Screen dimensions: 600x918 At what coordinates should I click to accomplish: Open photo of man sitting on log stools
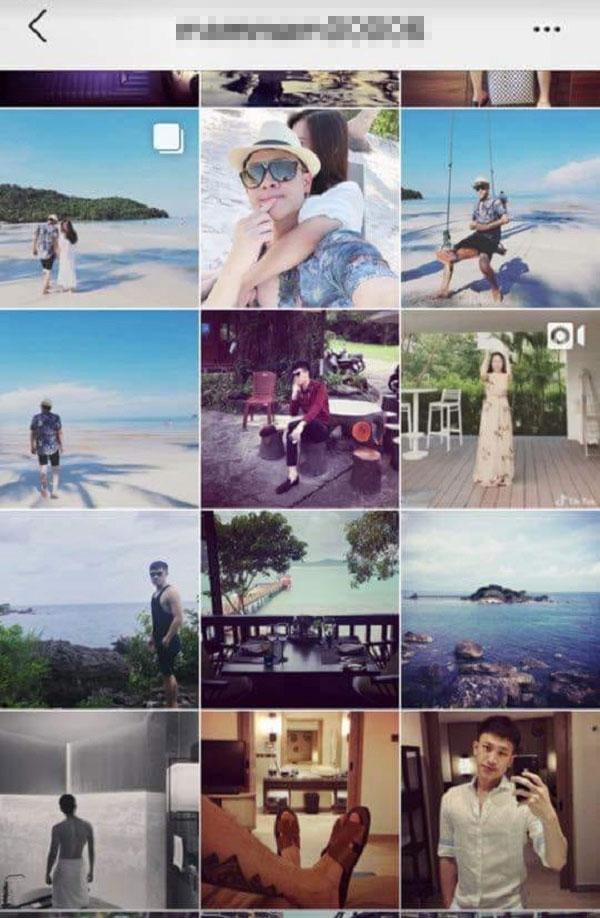299,408
